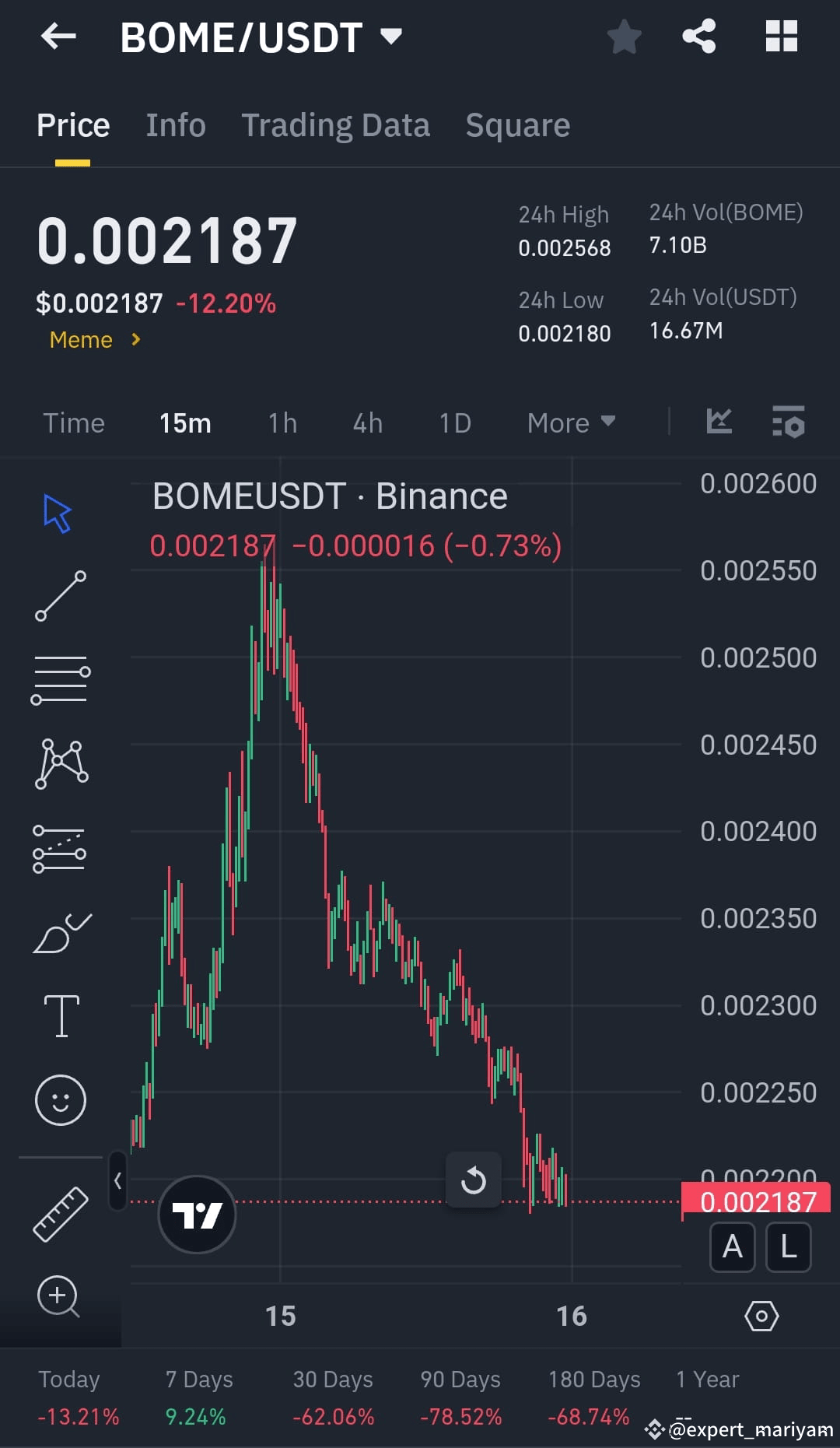
Task: Collapse the drawing tools sidebar
Action: pos(118,1181)
